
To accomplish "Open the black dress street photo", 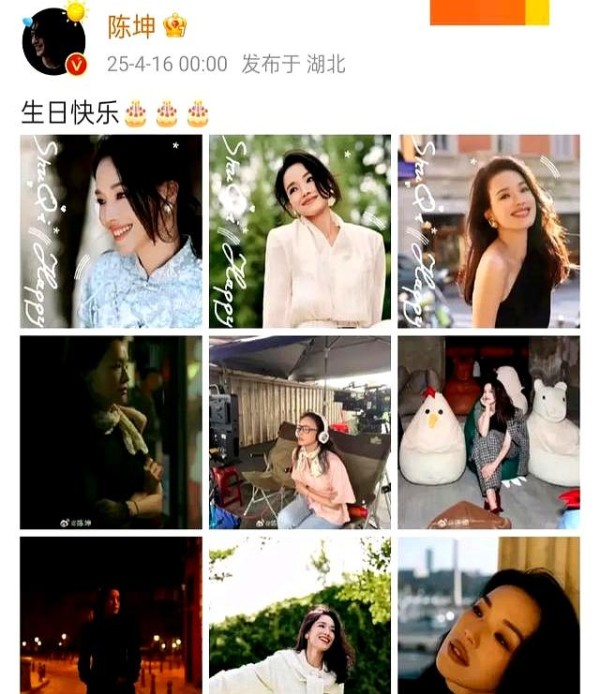I will pyautogui.click(x=489, y=231).
